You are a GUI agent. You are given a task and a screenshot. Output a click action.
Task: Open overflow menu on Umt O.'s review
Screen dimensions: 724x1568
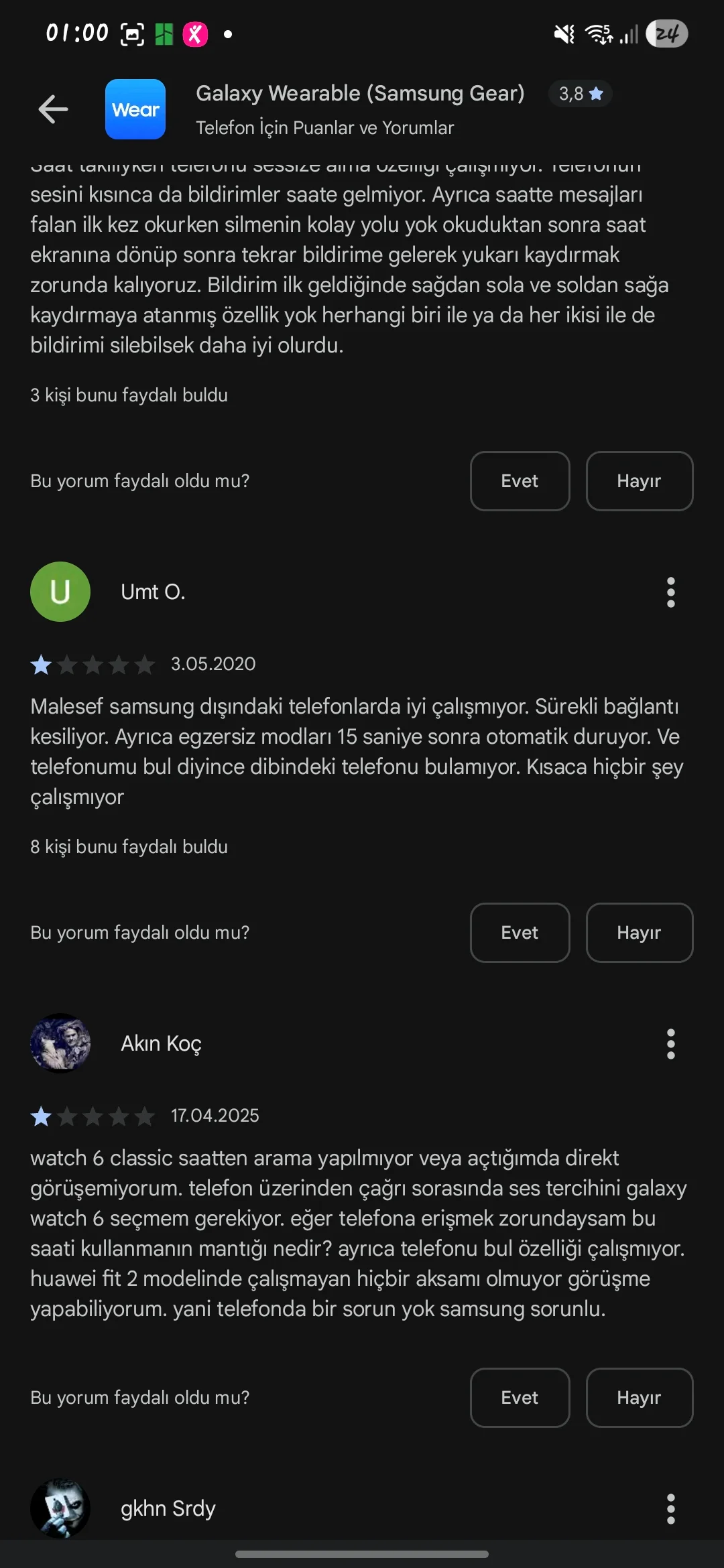670,592
